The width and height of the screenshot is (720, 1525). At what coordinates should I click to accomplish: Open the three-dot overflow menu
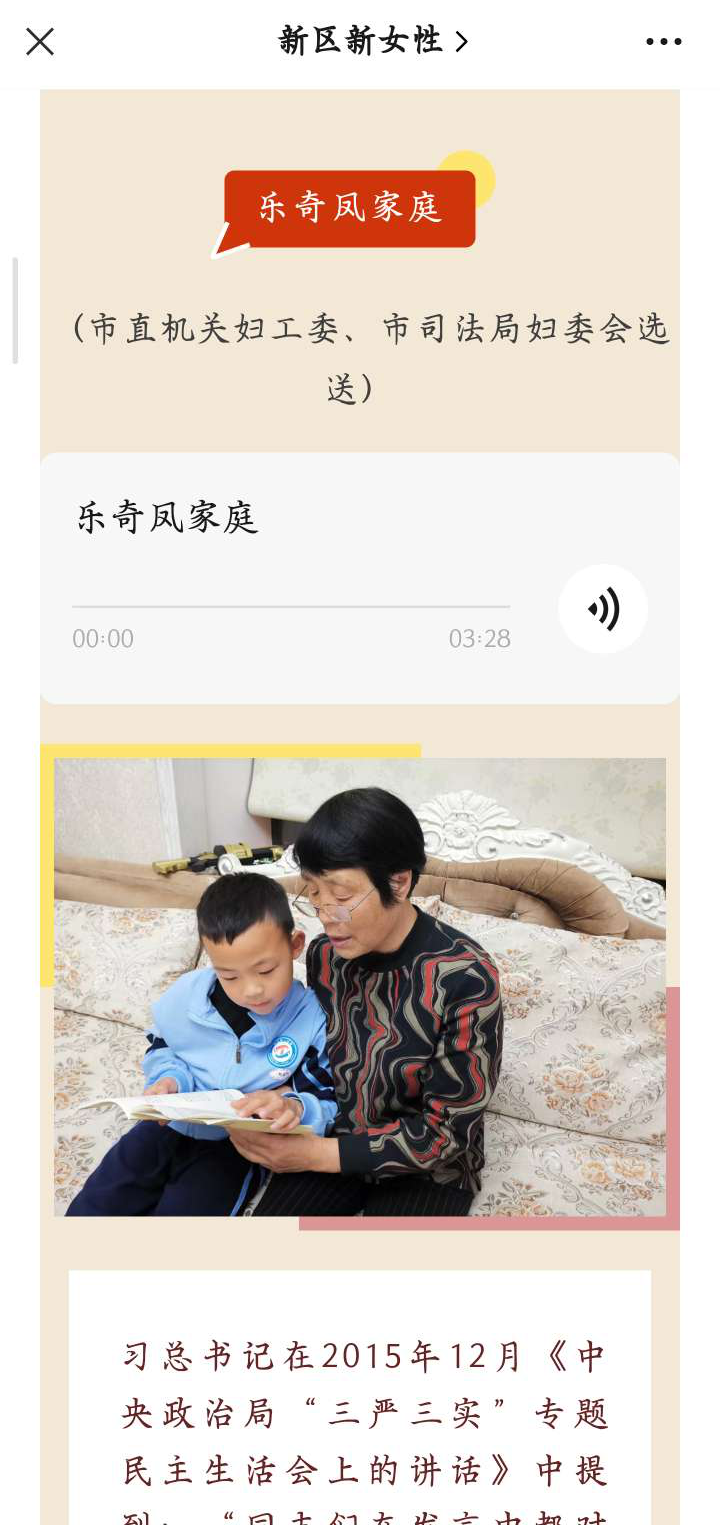(663, 42)
